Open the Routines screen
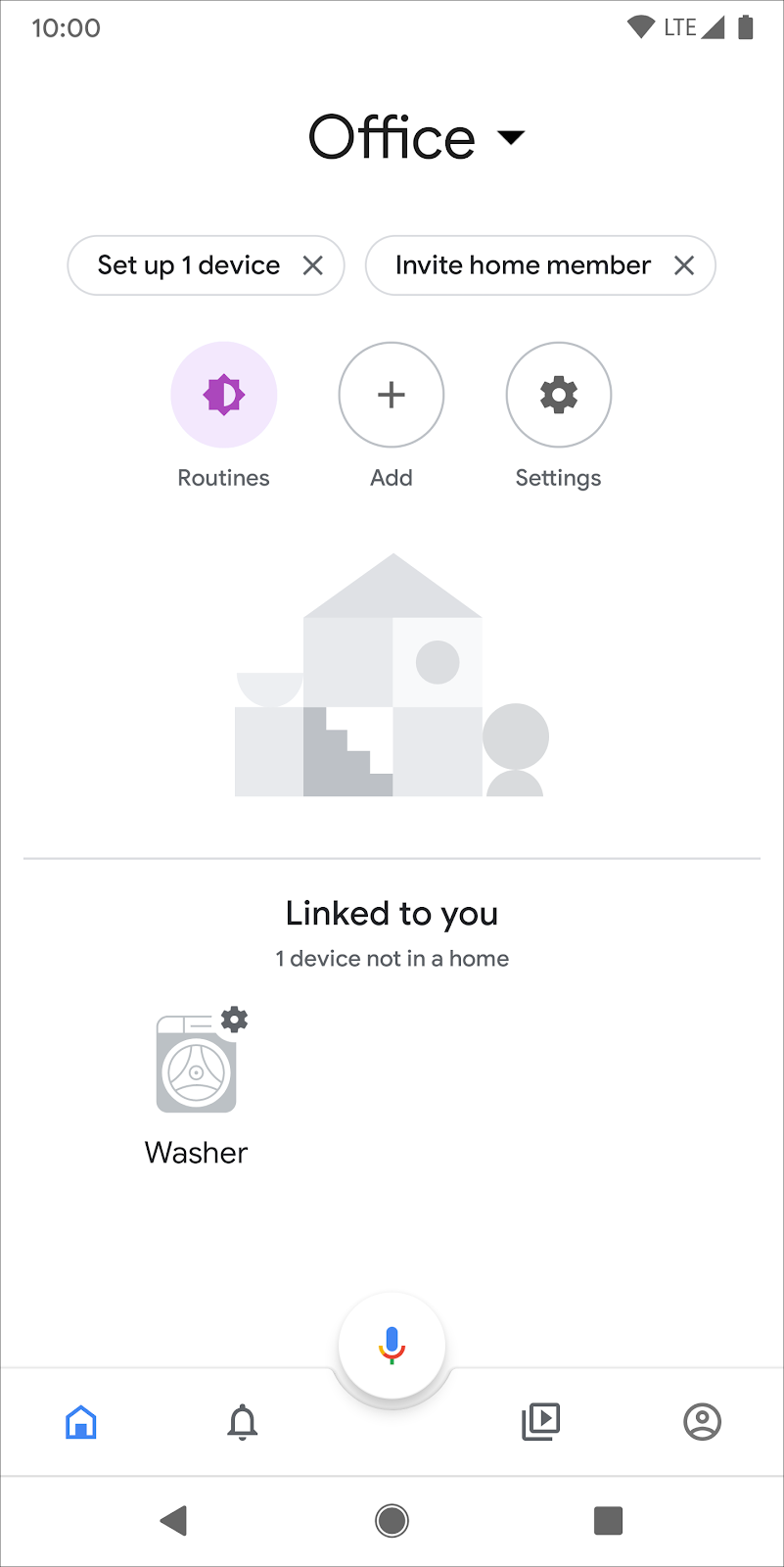 point(223,395)
